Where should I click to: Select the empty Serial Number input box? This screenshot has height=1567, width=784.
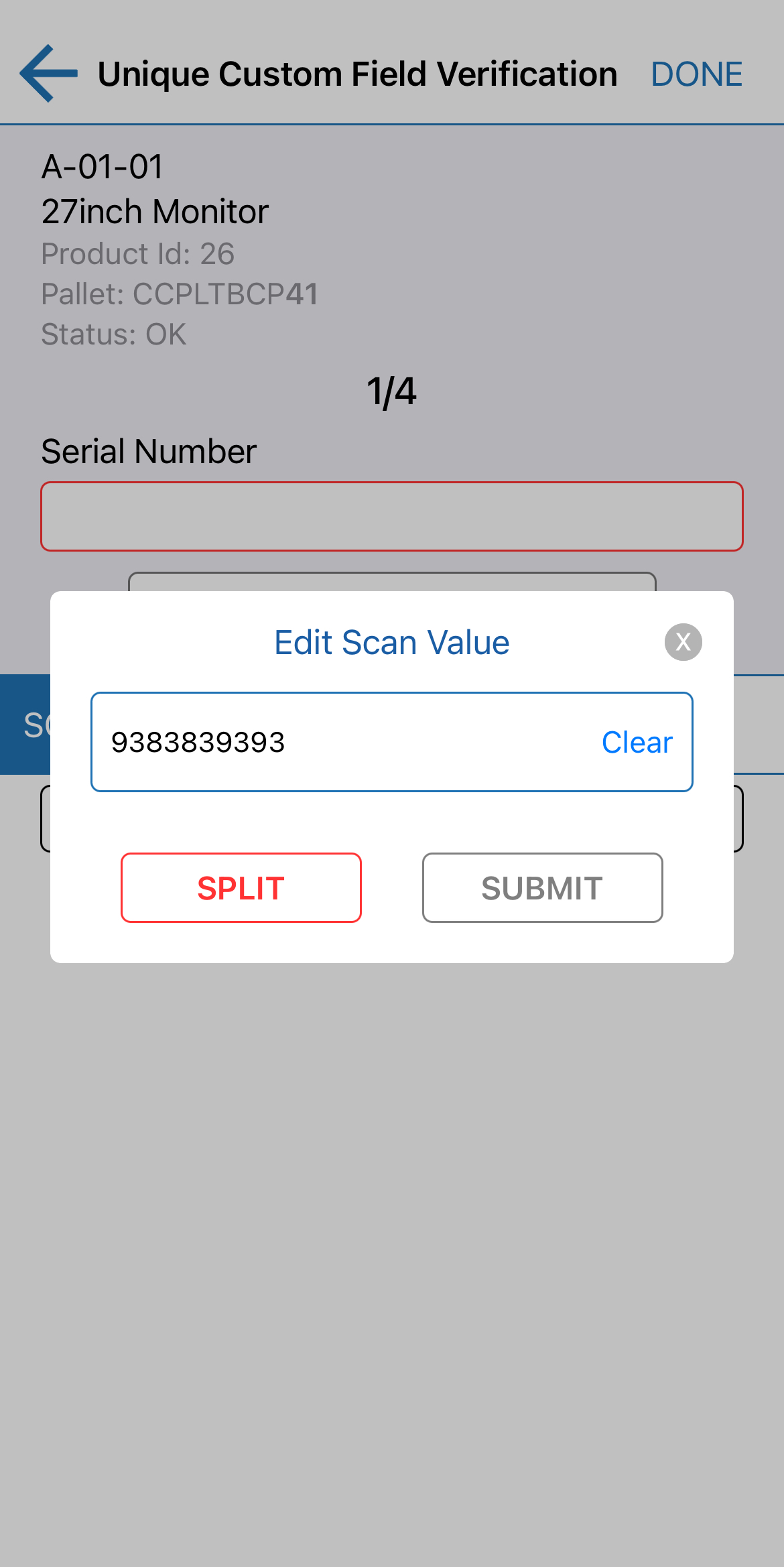(x=392, y=516)
